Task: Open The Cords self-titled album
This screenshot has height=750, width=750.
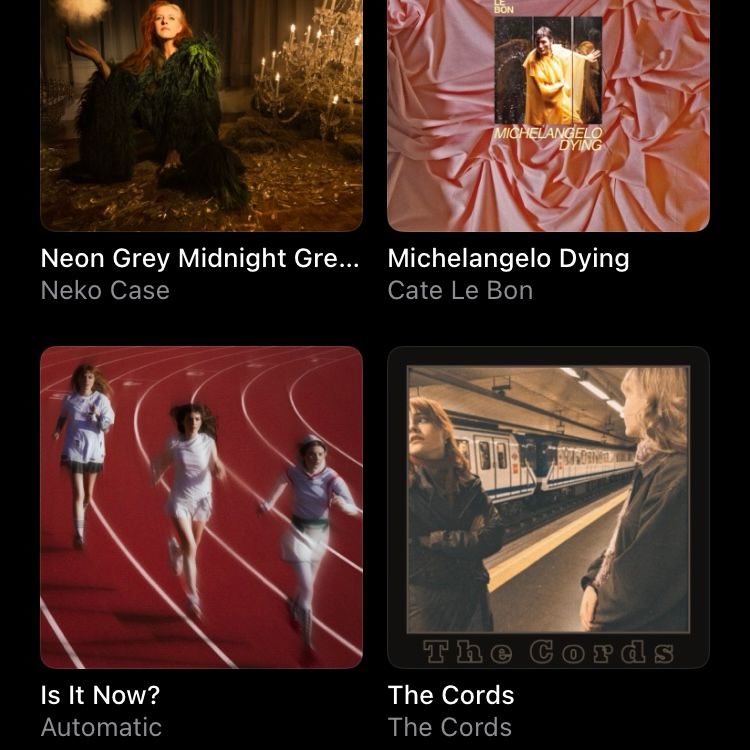Action: click(x=548, y=507)
